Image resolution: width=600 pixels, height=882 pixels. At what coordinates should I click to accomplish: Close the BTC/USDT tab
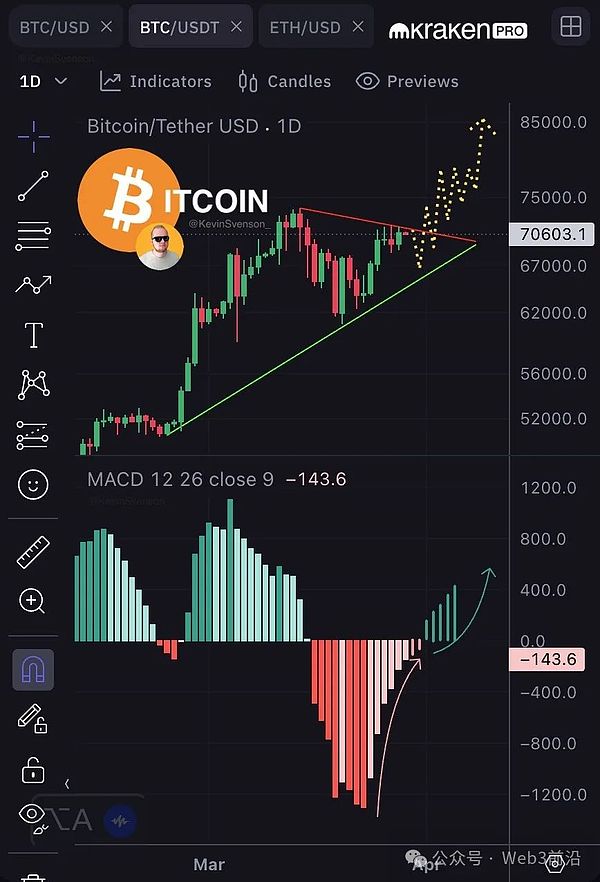(x=237, y=27)
